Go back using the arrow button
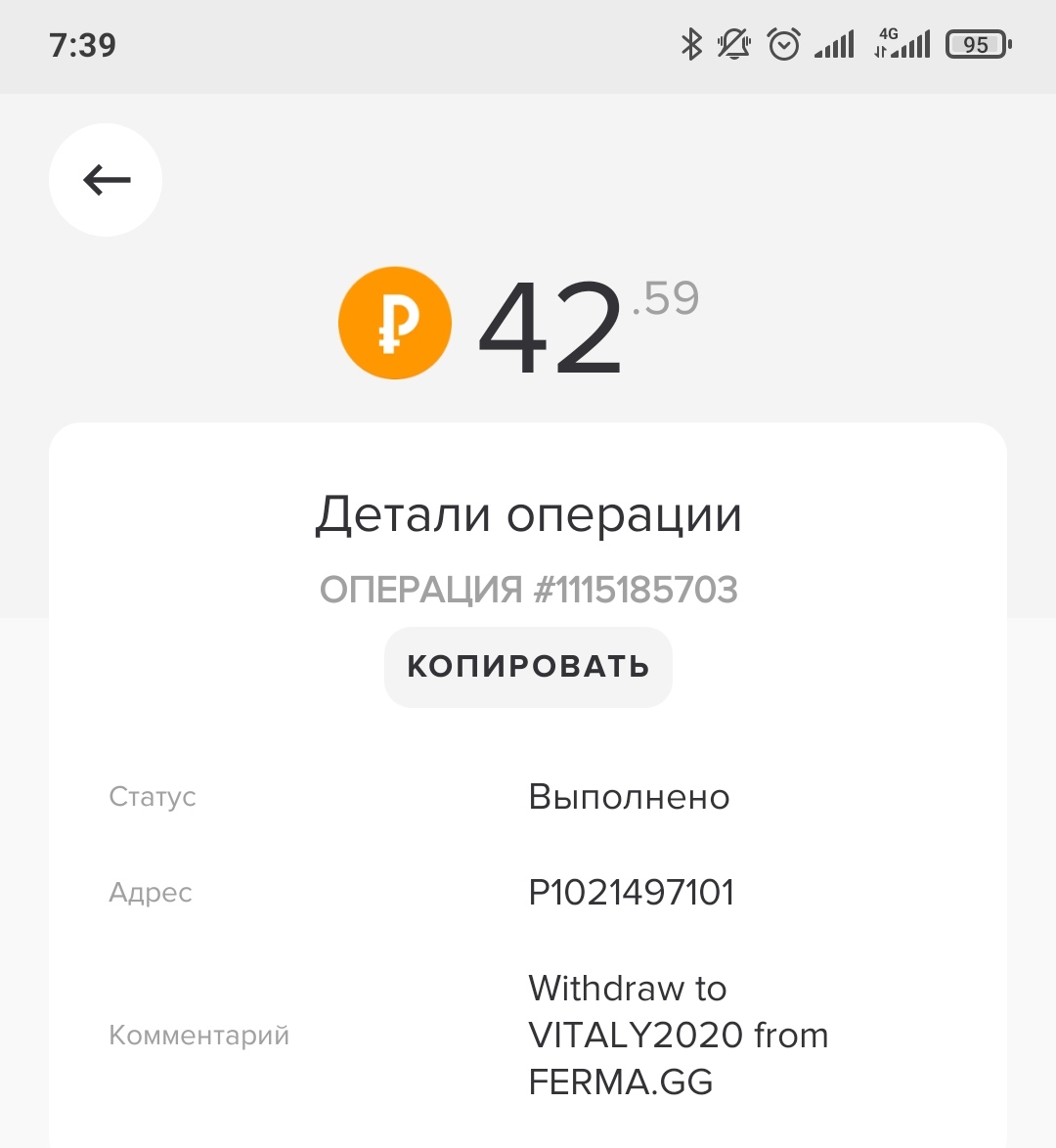1056x1148 pixels. click(x=106, y=180)
